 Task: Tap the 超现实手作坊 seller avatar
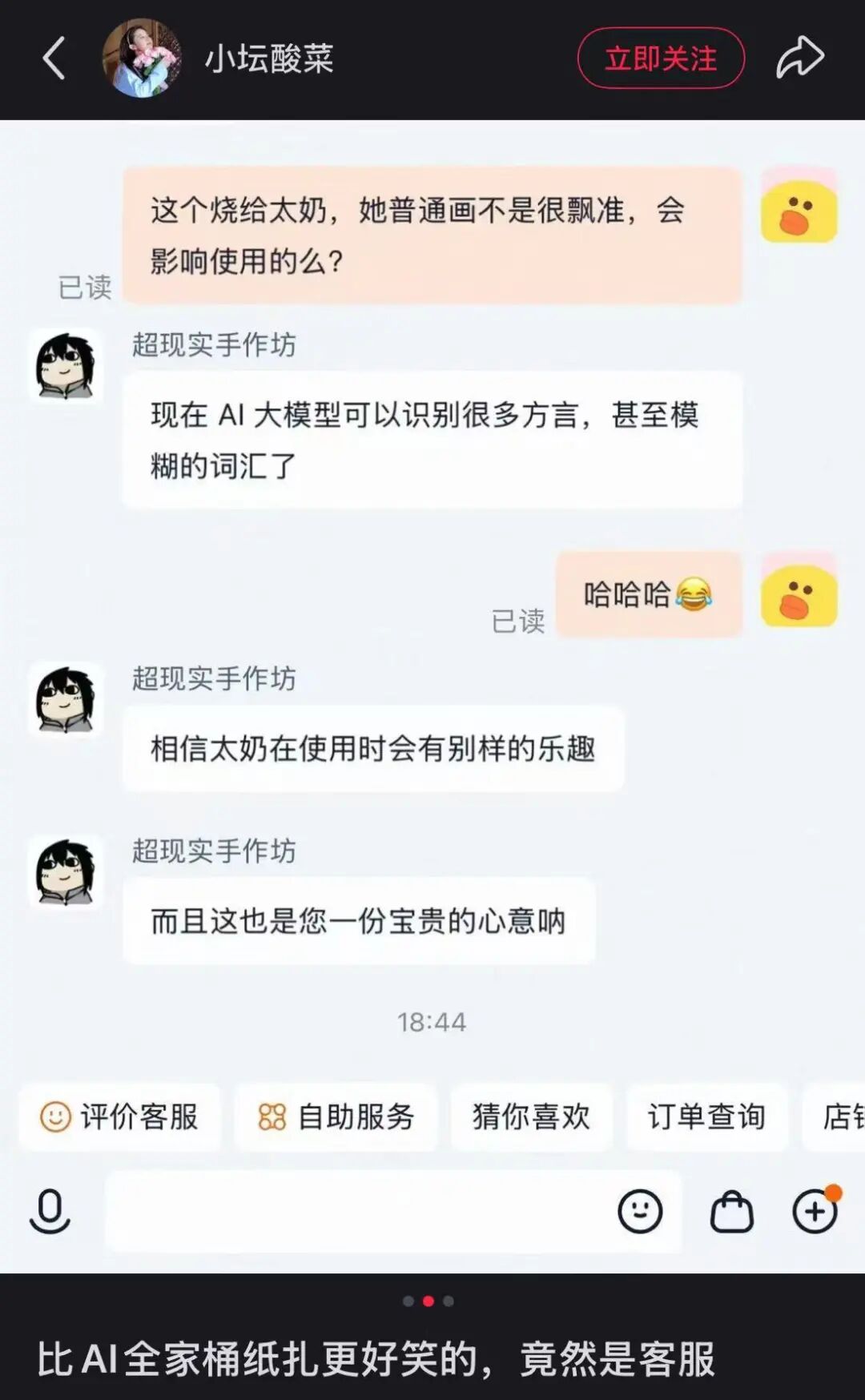click(x=66, y=366)
